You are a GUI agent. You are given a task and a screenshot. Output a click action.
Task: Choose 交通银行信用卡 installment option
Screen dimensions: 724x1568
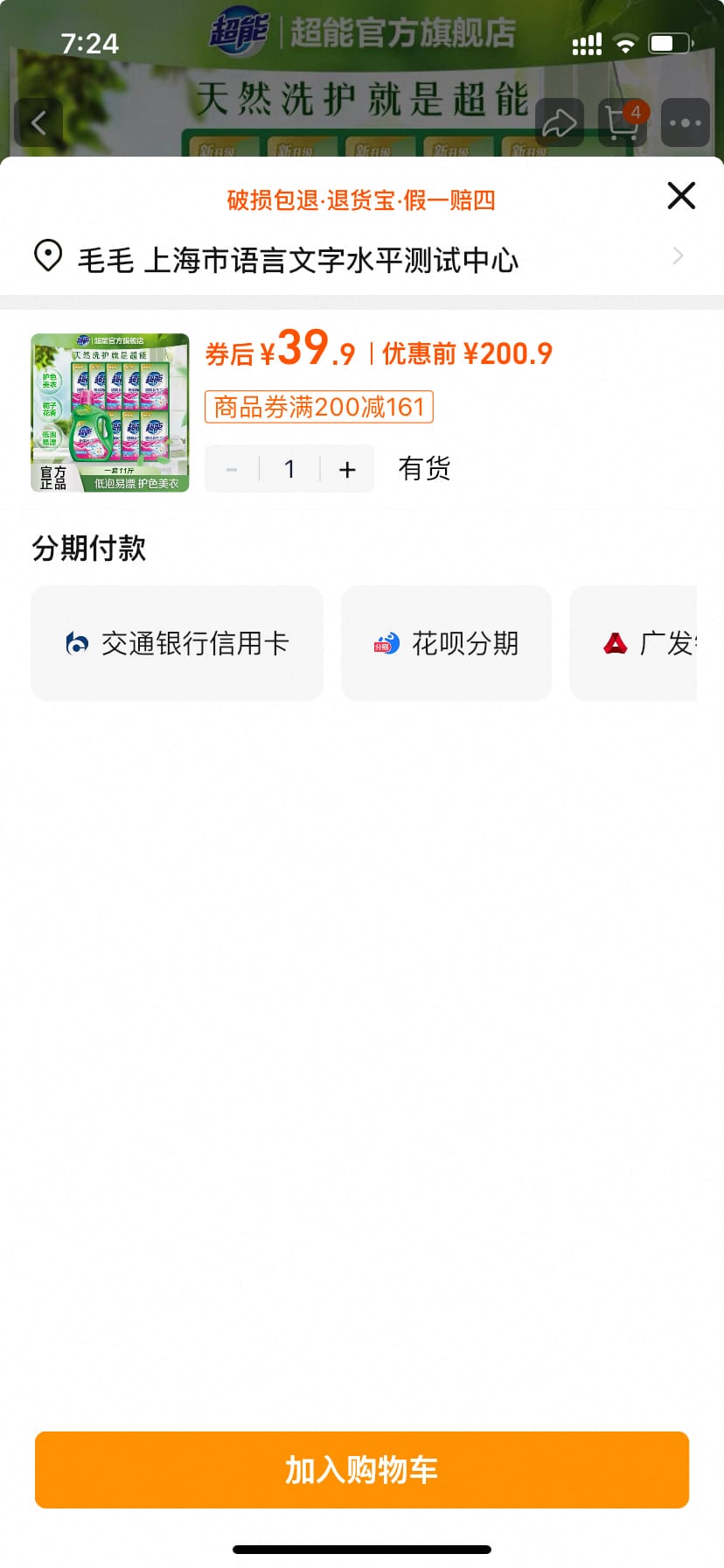(176, 643)
